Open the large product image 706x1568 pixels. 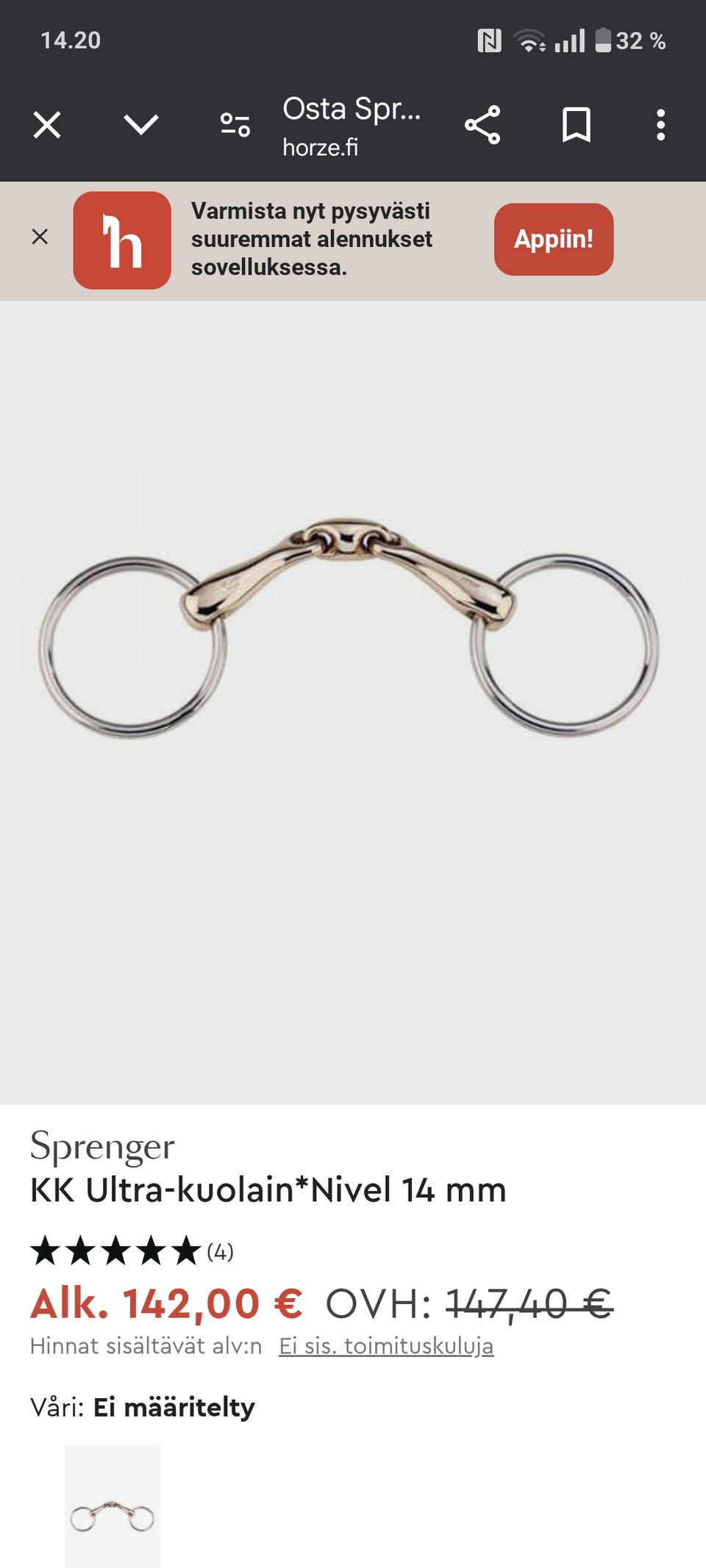tap(353, 703)
